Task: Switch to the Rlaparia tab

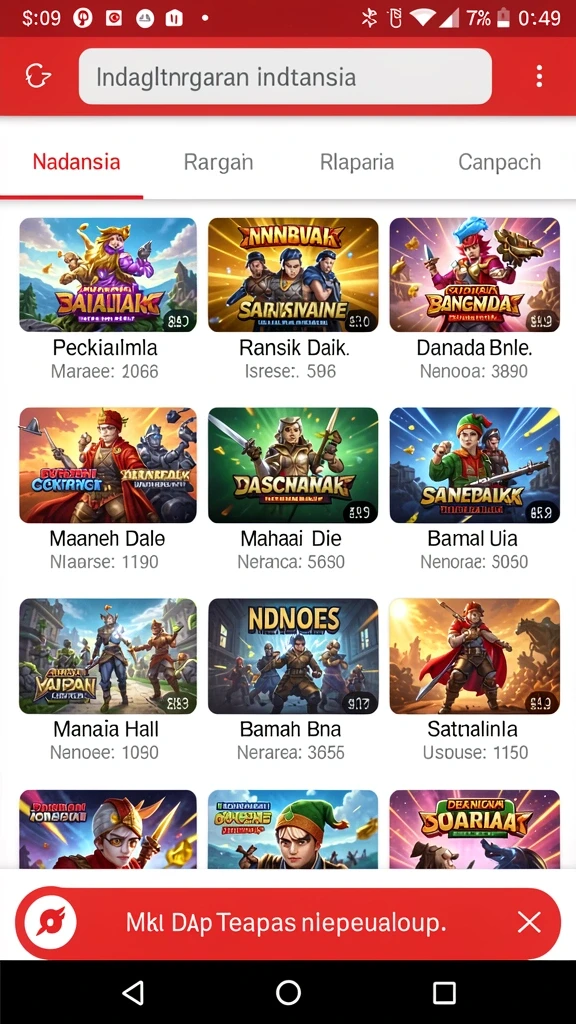Action: (357, 161)
